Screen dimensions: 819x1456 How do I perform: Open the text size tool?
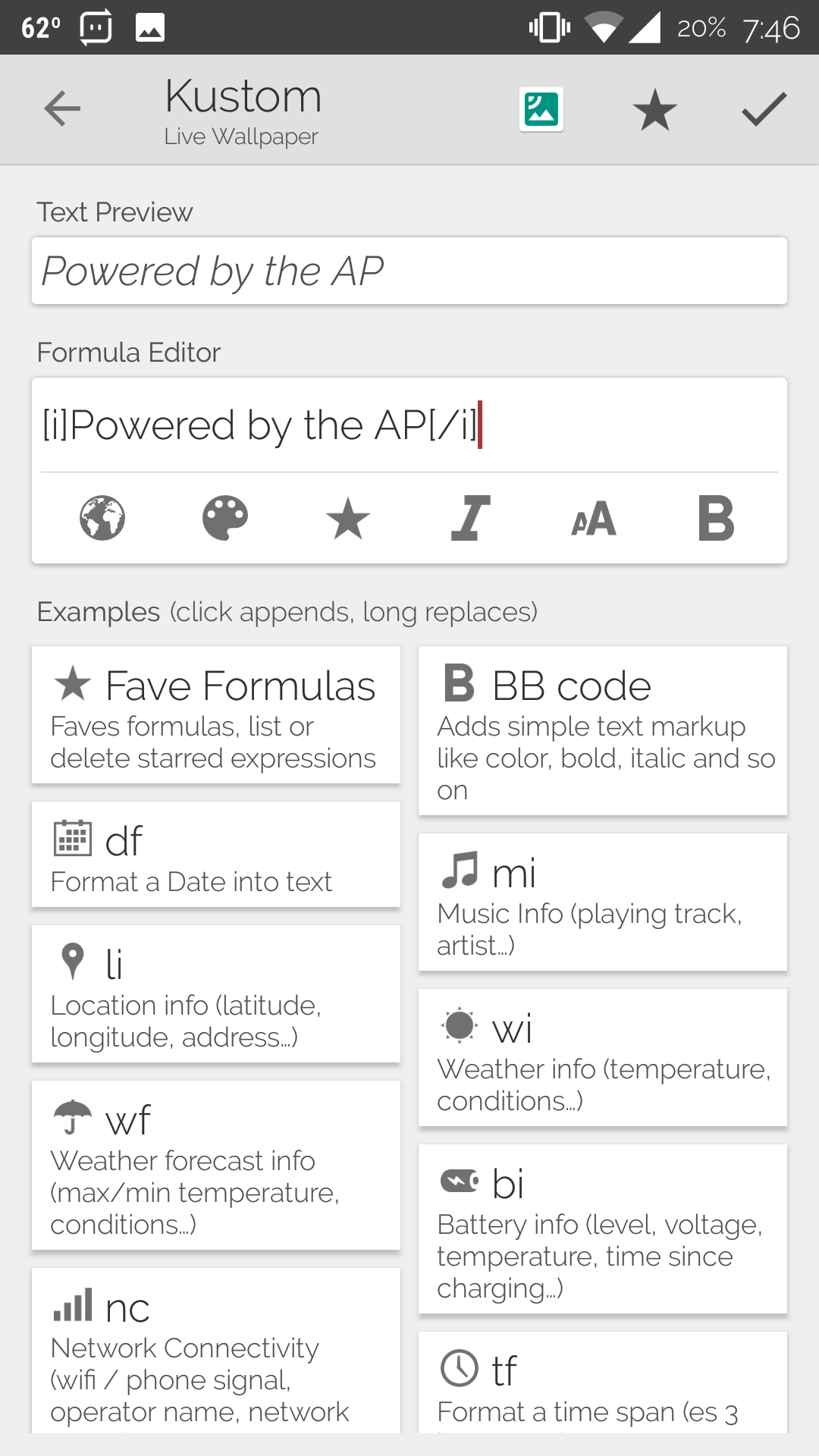[594, 519]
